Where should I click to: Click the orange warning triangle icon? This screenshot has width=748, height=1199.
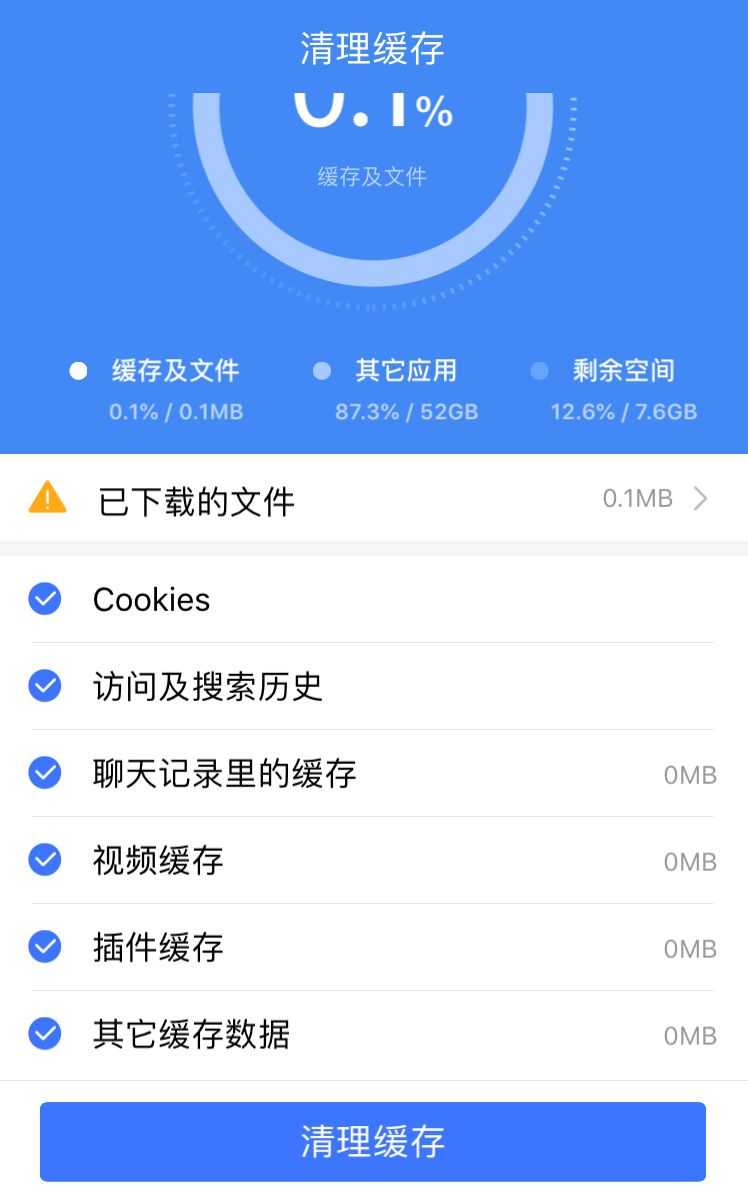(x=45, y=499)
